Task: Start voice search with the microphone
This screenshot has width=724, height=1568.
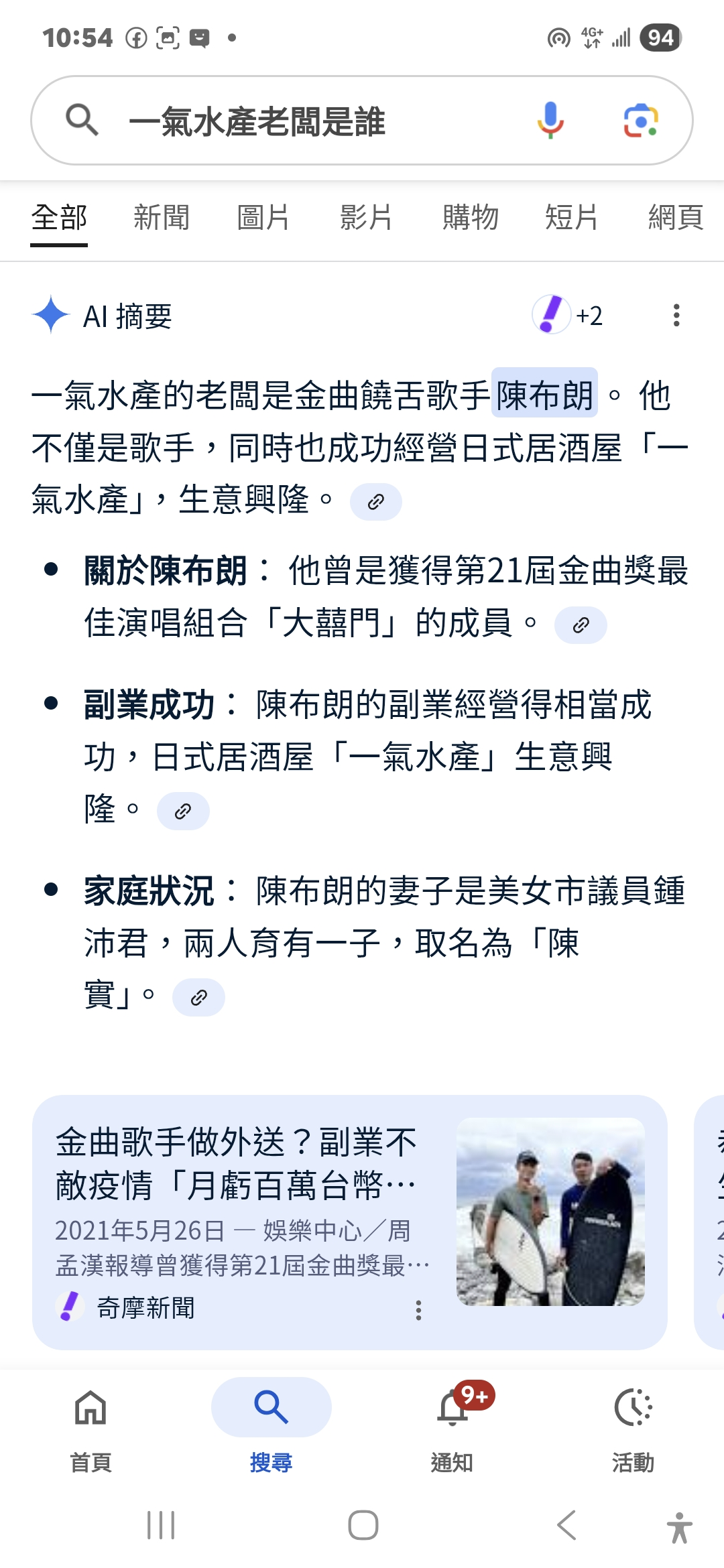Action: pyautogui.click(x=550, y=121)
